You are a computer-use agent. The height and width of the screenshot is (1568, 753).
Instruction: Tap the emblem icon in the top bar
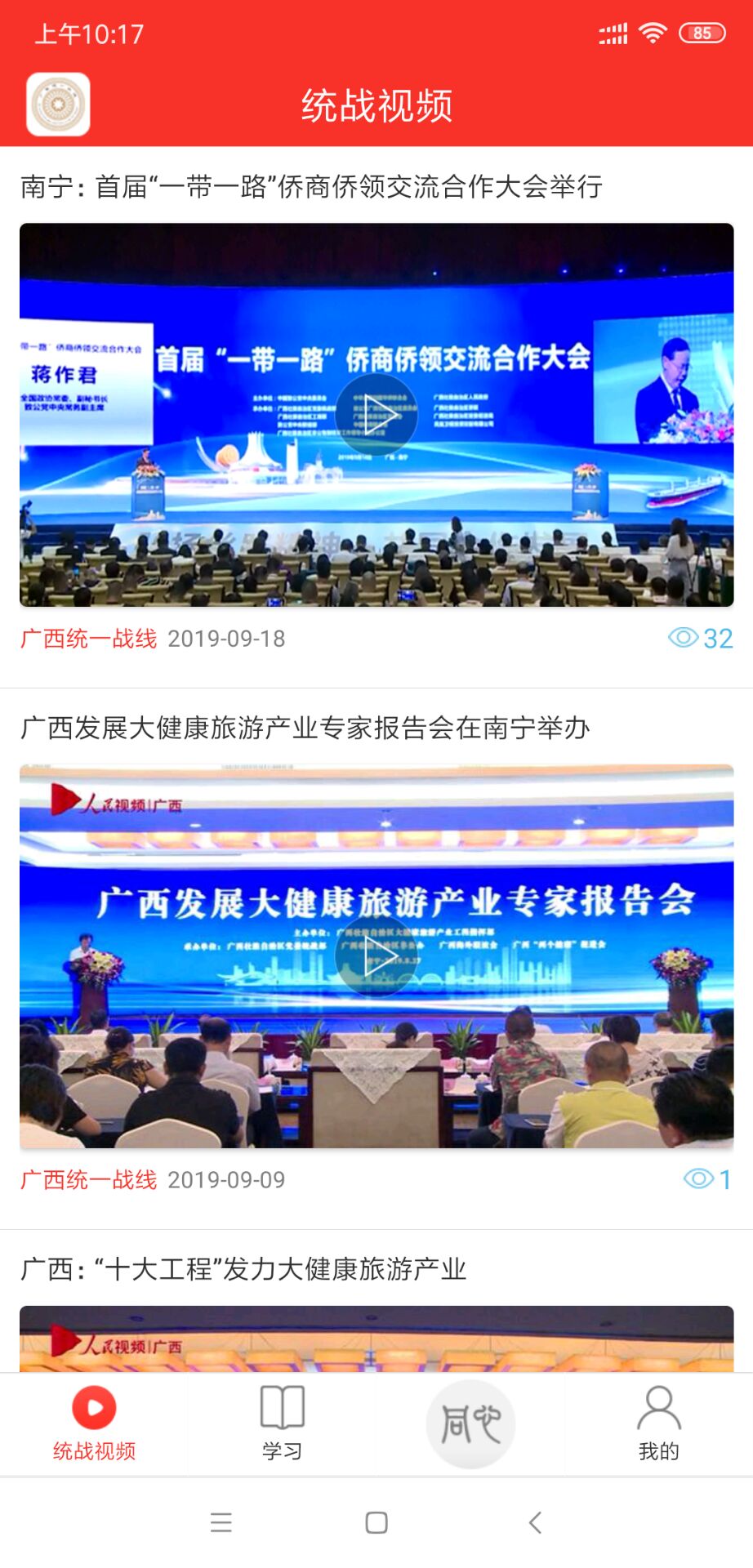[x=58, y=105]
